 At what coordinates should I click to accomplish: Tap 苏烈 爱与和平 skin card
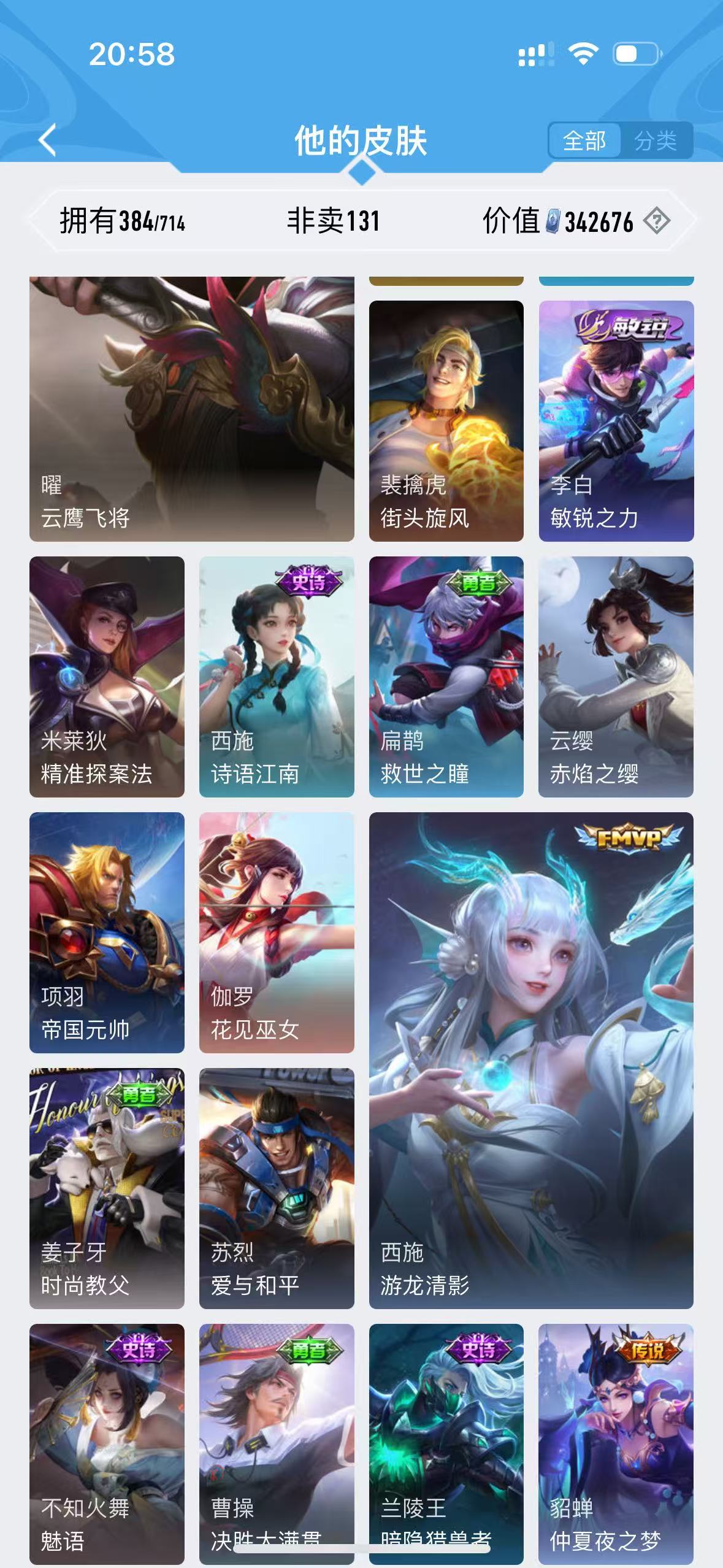coord(277,1188)
